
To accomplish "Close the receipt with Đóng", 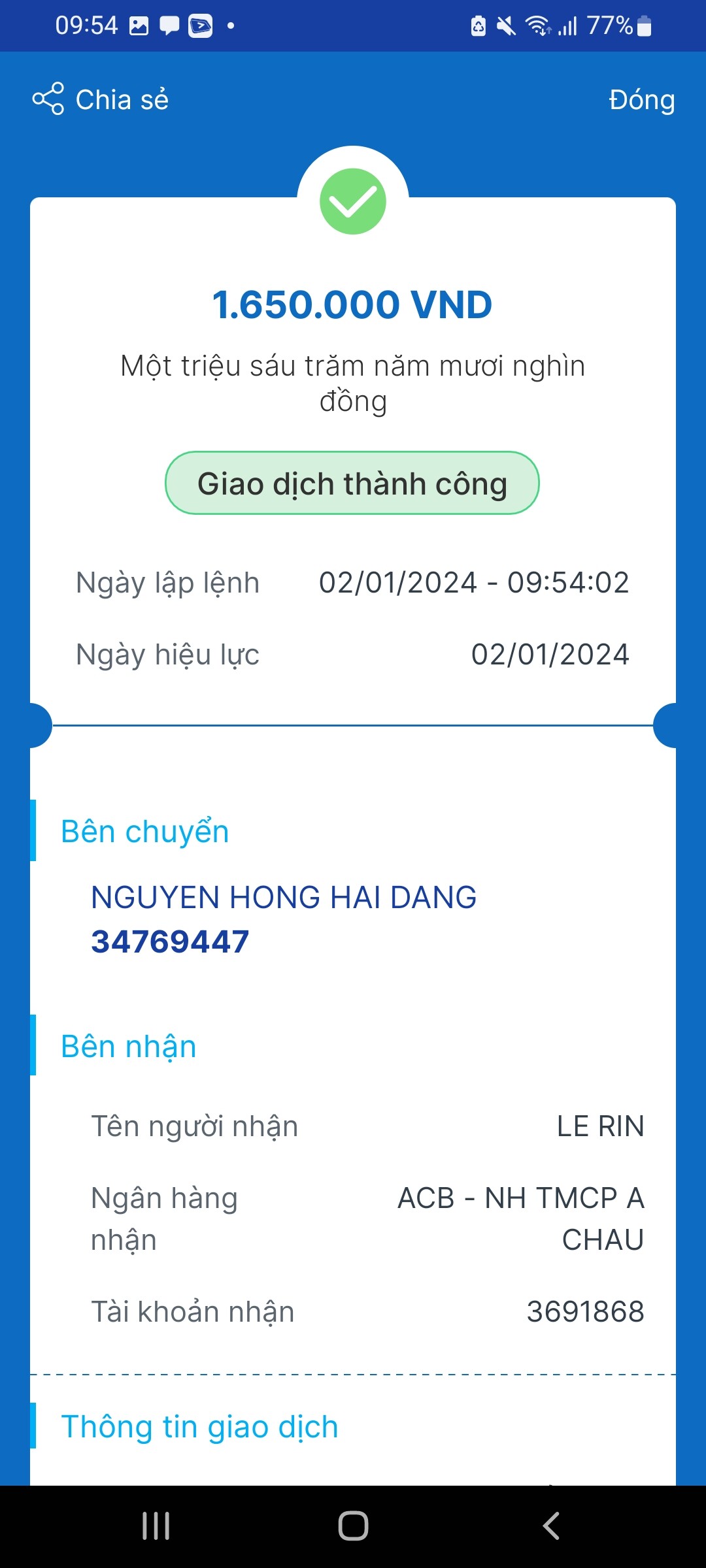I will pos(641,100).
